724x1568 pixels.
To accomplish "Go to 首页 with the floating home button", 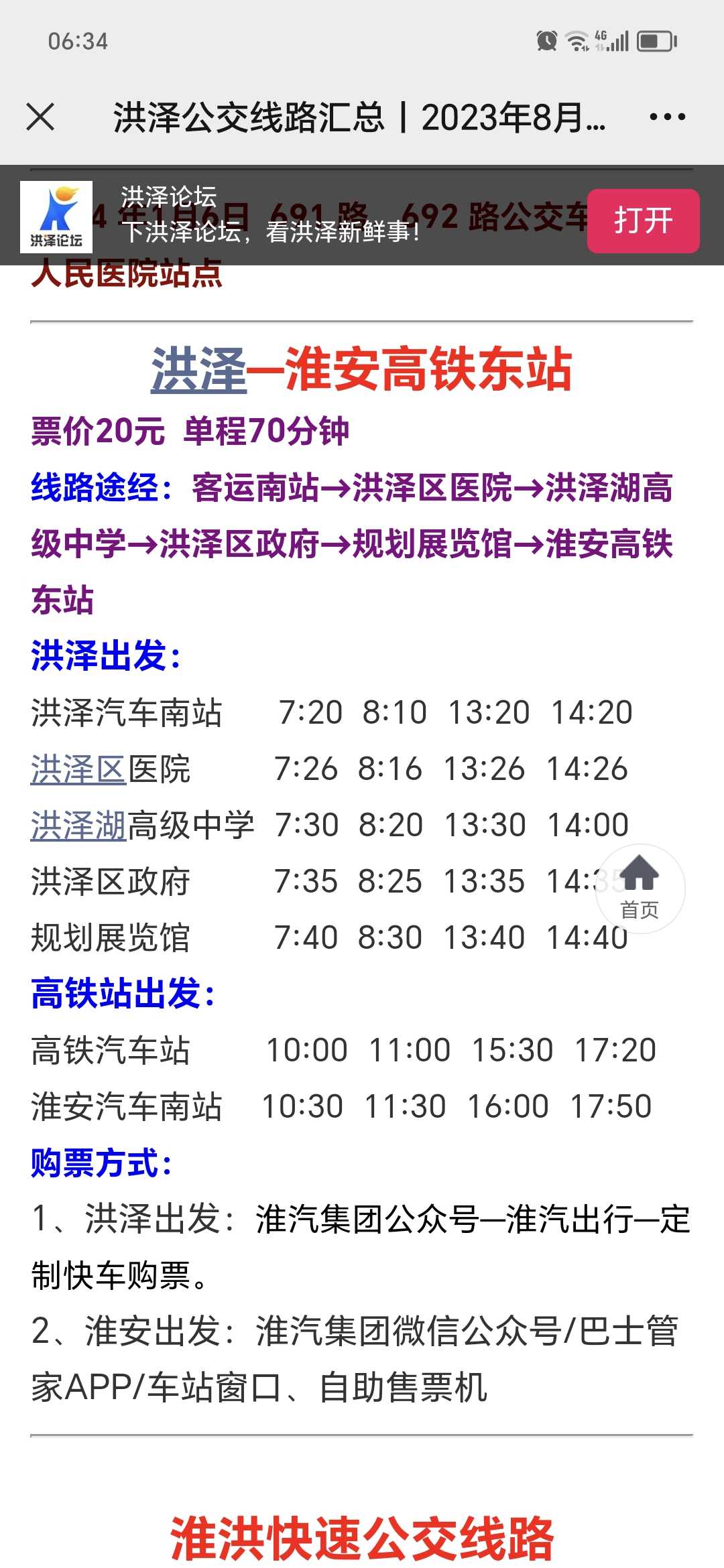I will (640, 889).
